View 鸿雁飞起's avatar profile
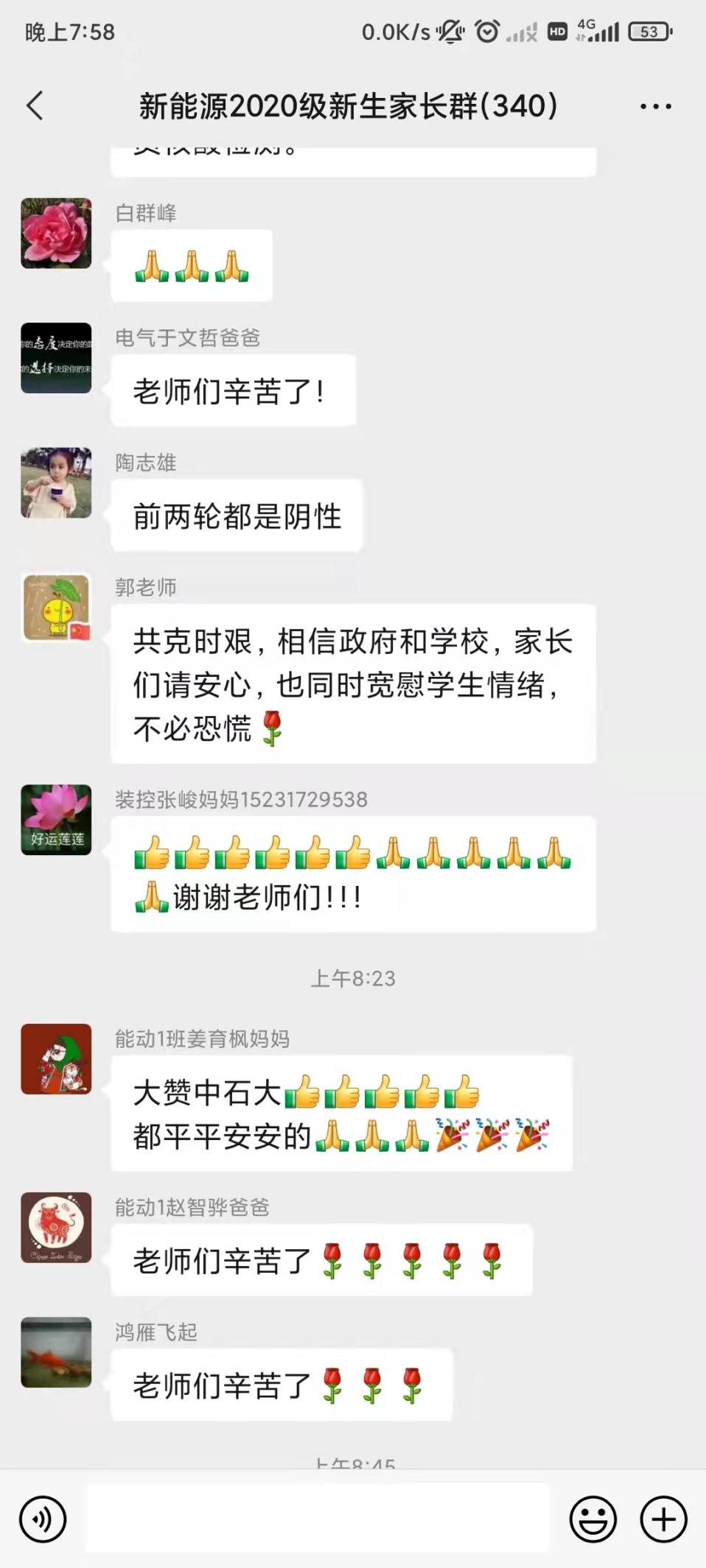Screen dimensions: 706x1568 tap(56, 1352)
